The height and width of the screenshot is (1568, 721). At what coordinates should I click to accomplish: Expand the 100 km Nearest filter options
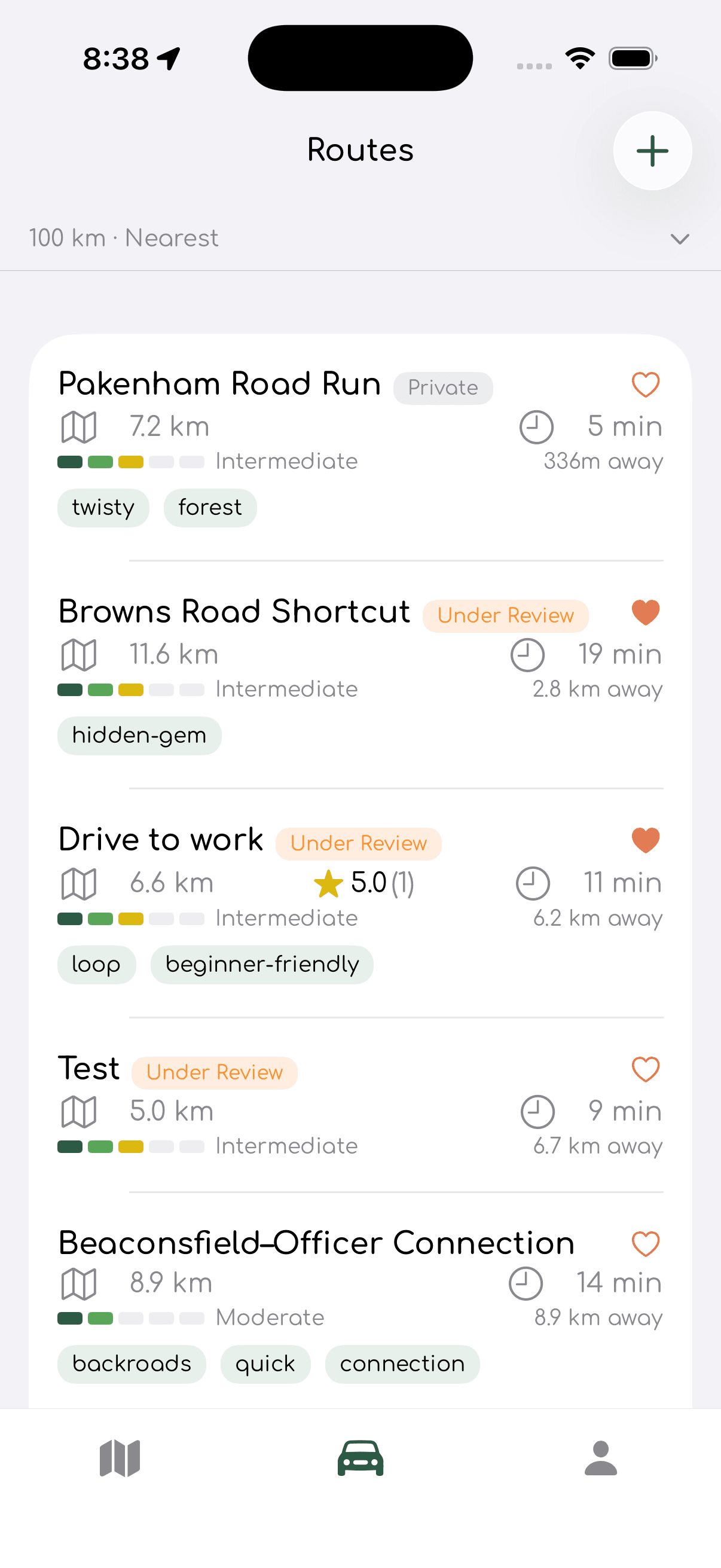124,238
